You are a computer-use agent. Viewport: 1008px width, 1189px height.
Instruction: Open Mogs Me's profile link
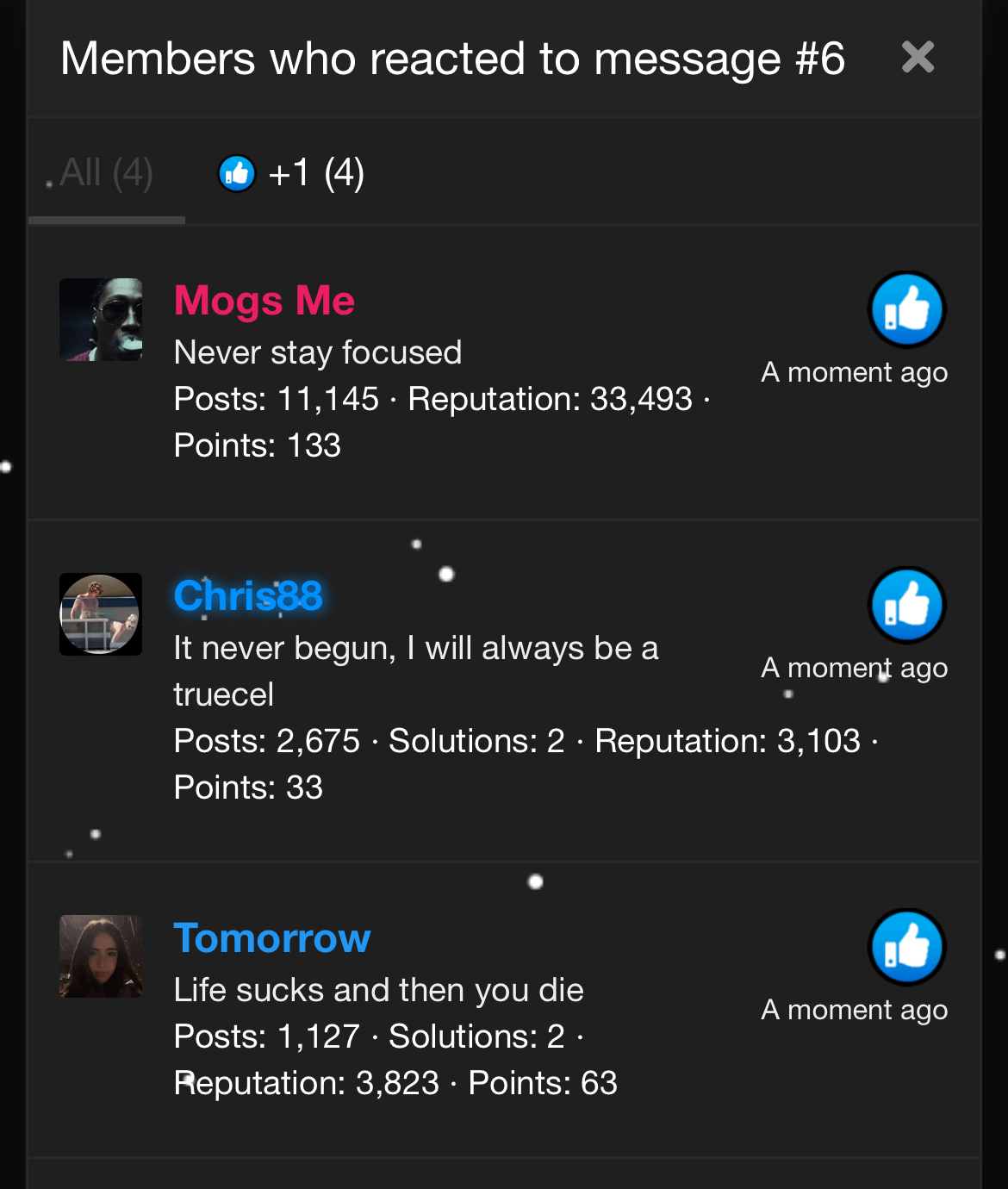point(264,301)
